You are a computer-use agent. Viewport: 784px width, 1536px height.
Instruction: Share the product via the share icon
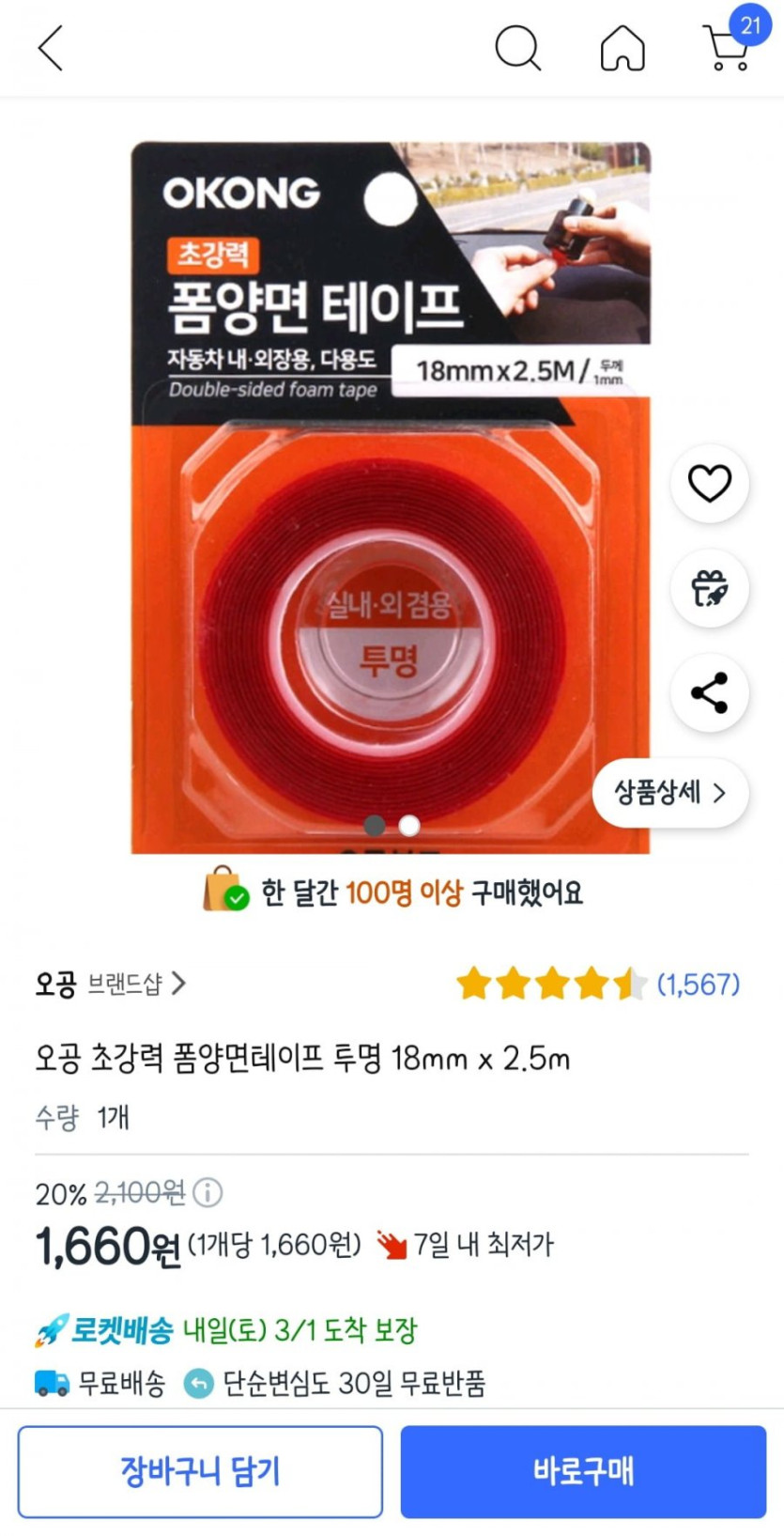tap(709, 692)
